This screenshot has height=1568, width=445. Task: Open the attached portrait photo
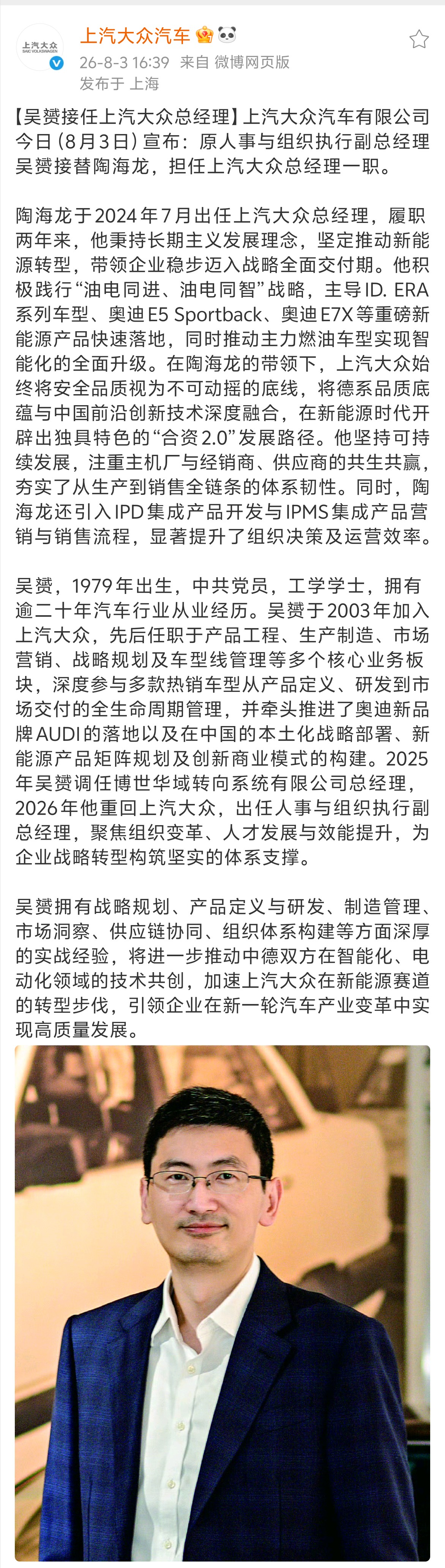coord(223,1303)
